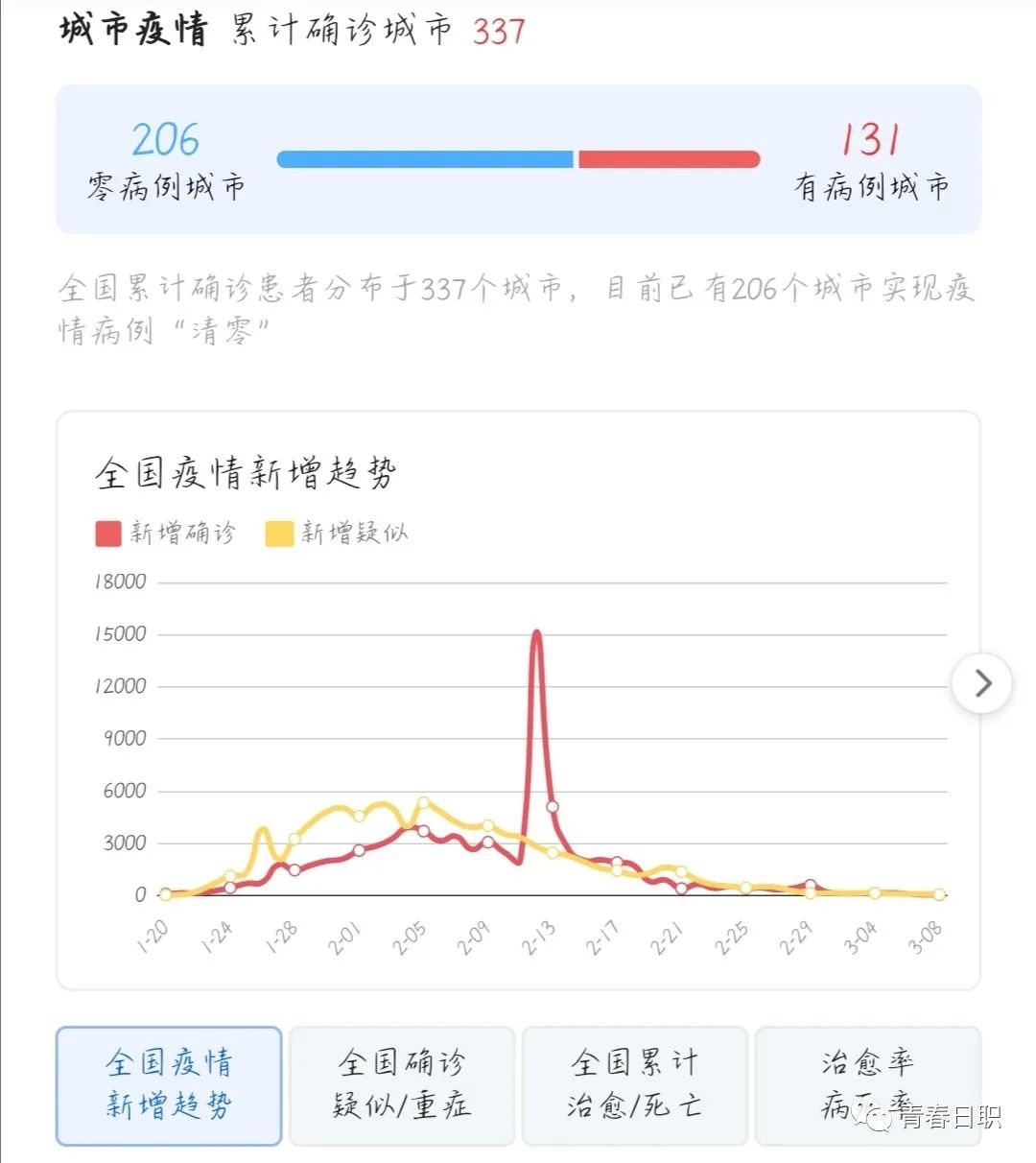1036x1163 pixels.
Task: Click the red 337 confirmed-cities count
Action: (497, 32)
